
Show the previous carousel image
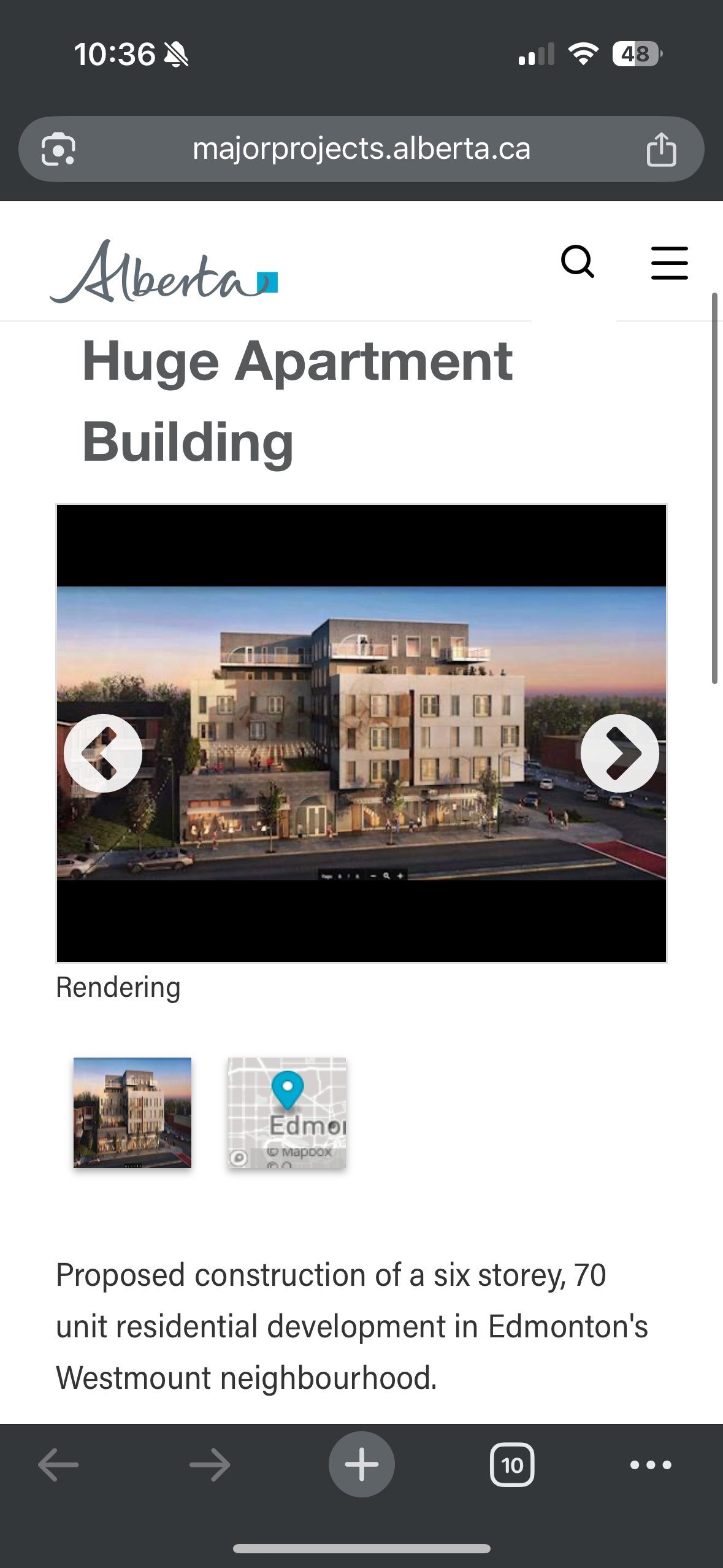103,753
